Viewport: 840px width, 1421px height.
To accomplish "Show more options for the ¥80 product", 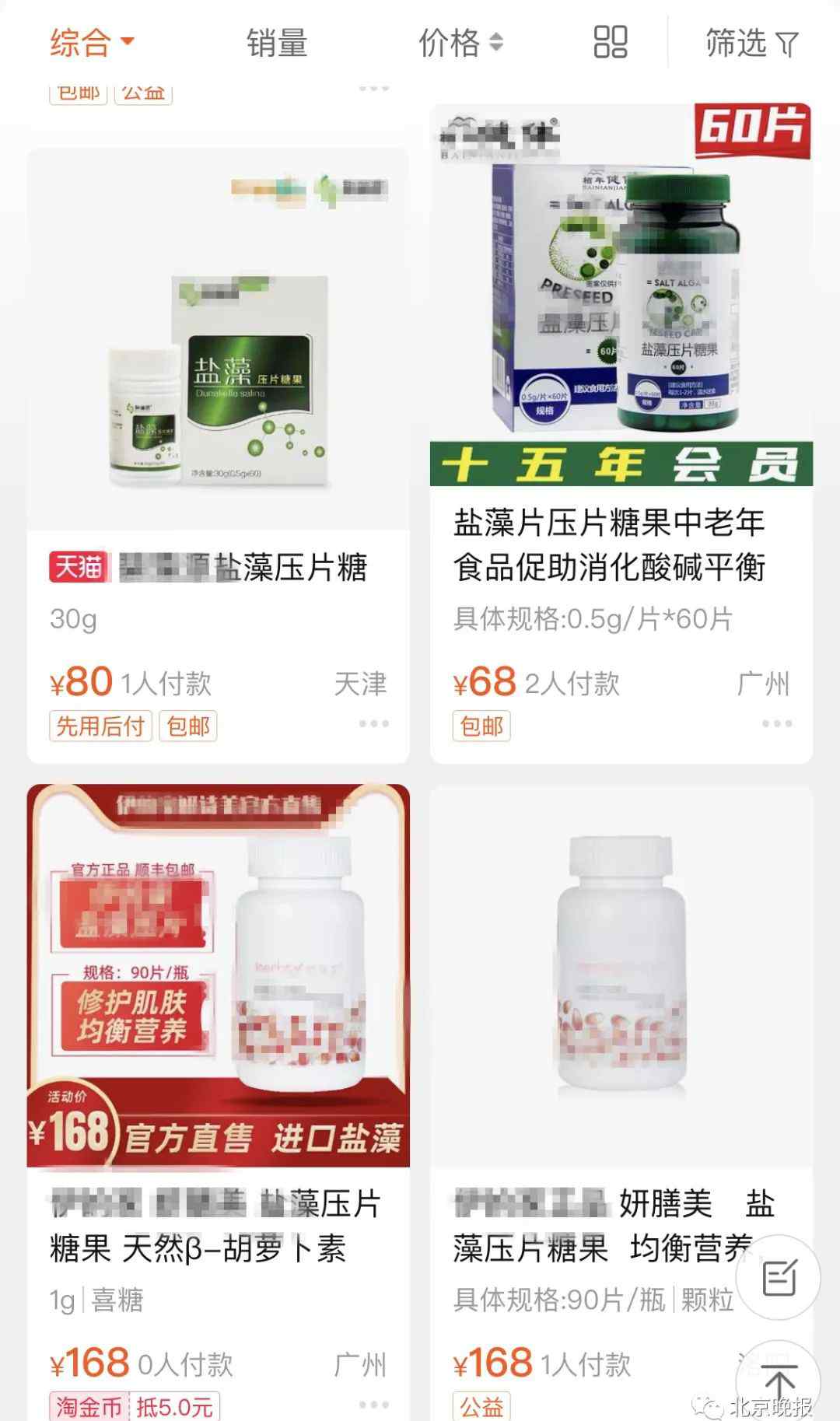I will pyautogui.click(x=373, y=724).
